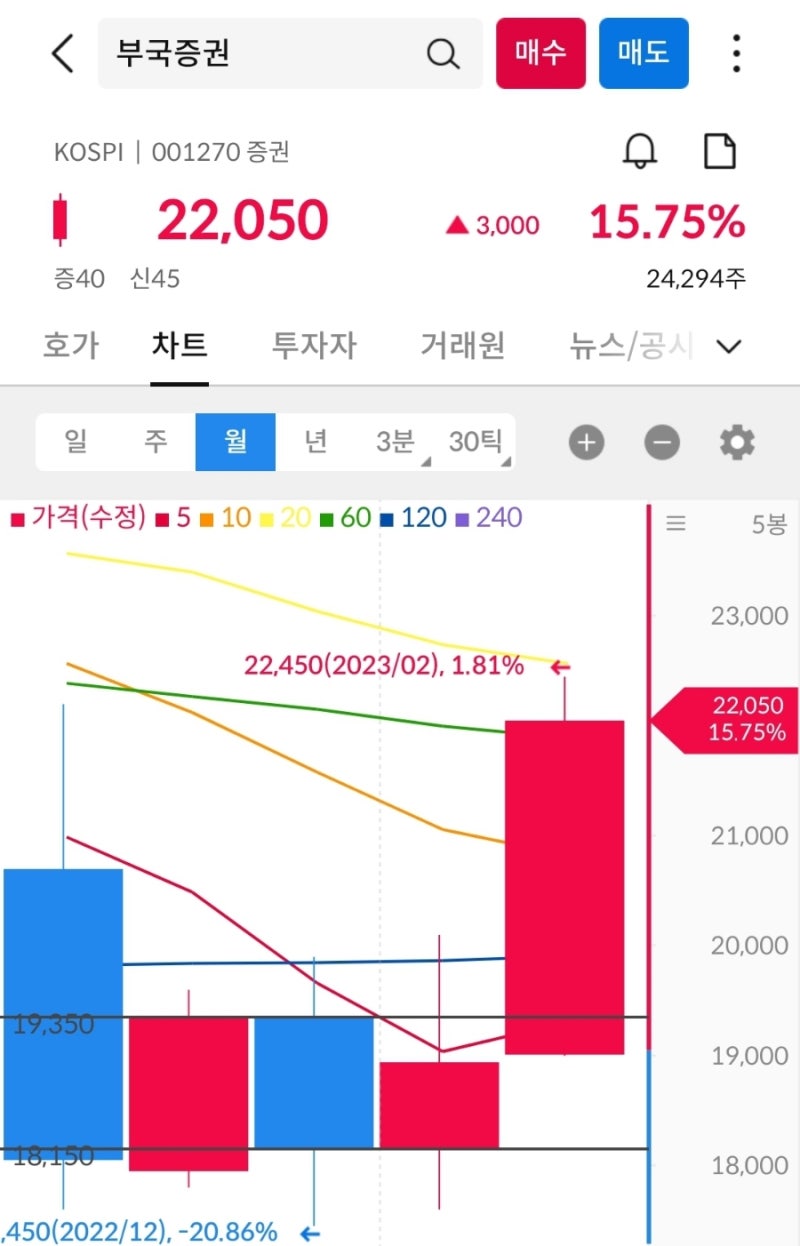
Task: Switch to the 투자자 tab
Action: click(x=313, y=346)
